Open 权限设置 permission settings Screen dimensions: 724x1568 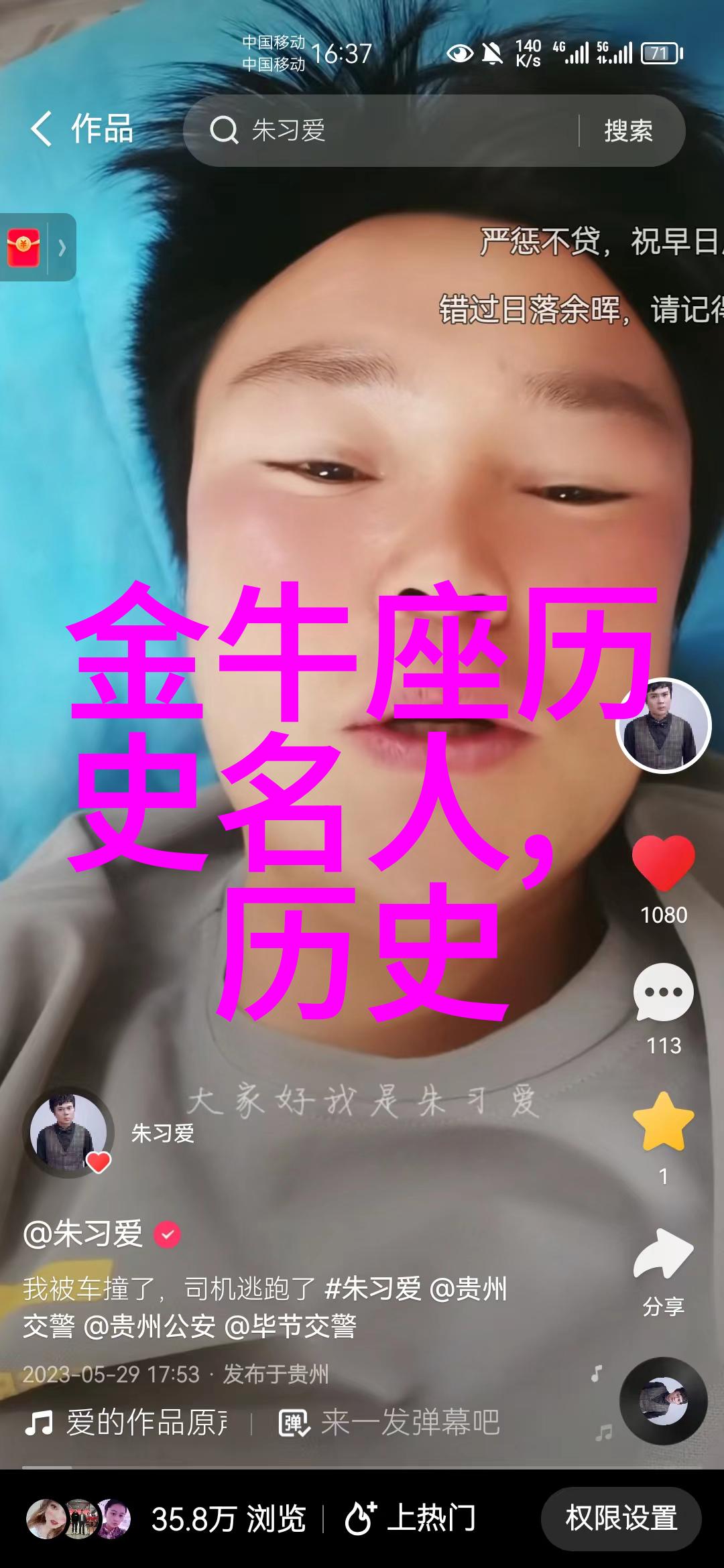(x=621, y=1518)
